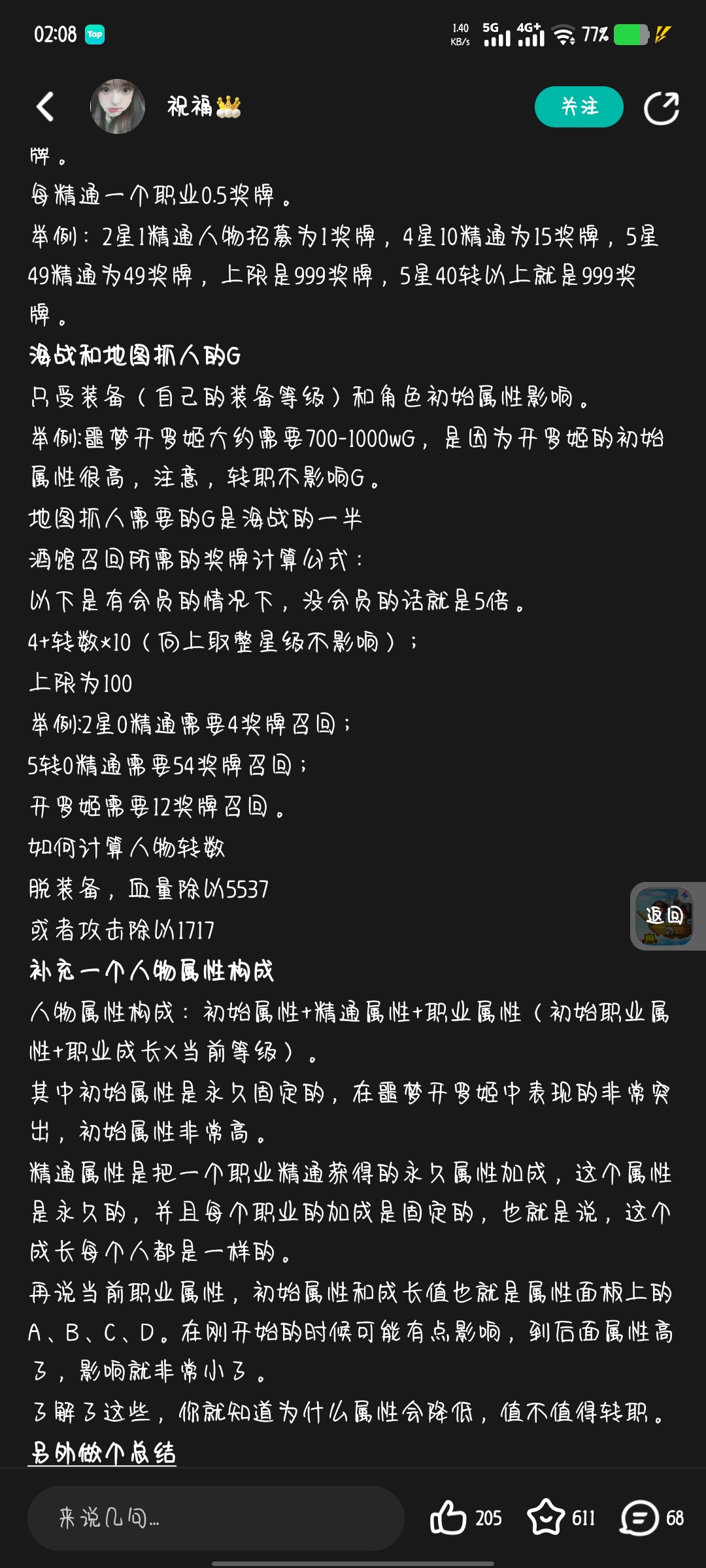The width and height of the screenshot is (706, 1568).
Task: Open 祝福's profile avatar
Action: (118, 107)
